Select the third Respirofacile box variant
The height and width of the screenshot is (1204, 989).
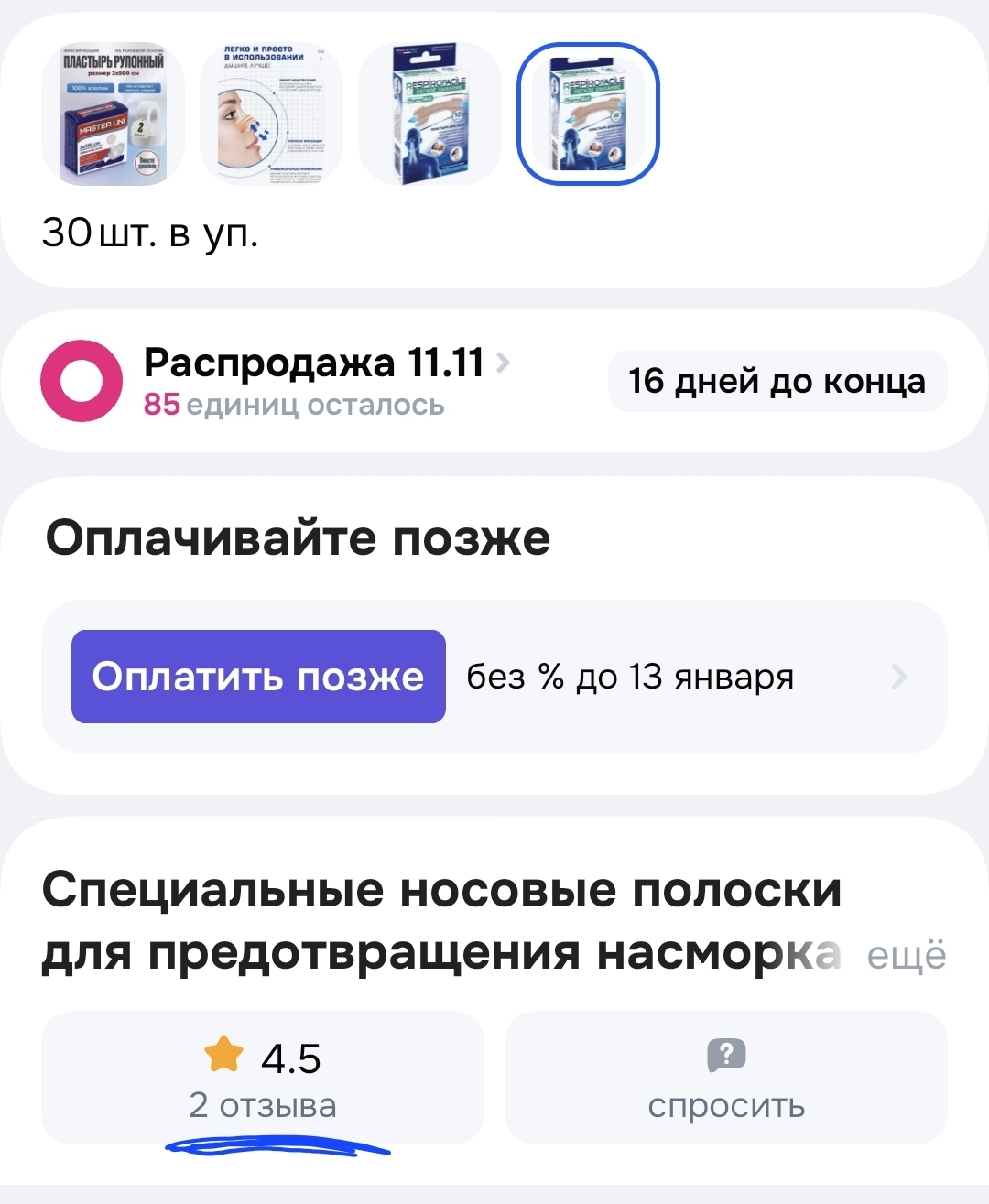tap(429, 114)
